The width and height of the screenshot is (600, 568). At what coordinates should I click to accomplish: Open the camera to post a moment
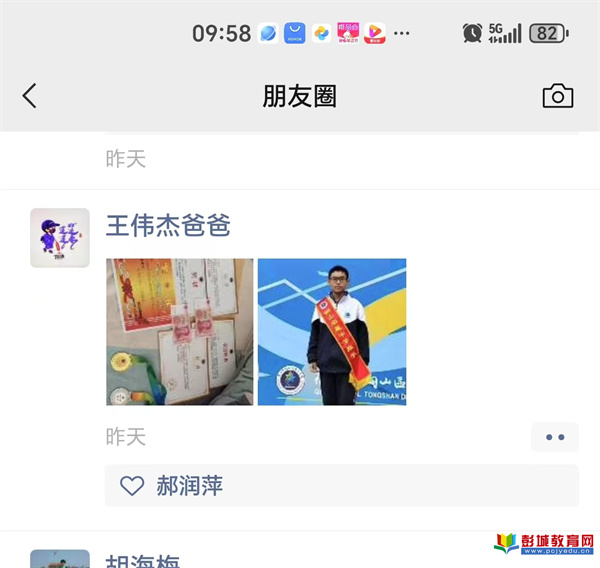coord(557,96)
